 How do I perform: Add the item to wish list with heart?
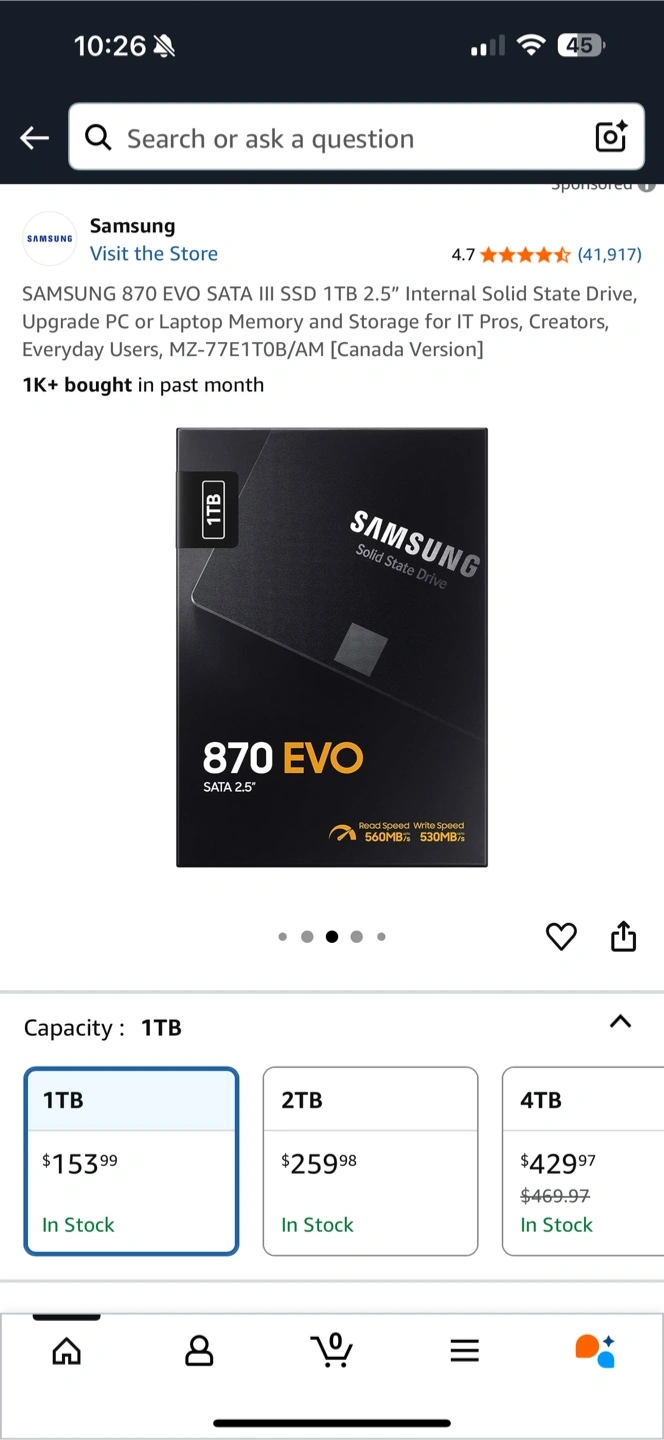coord(561,937)
